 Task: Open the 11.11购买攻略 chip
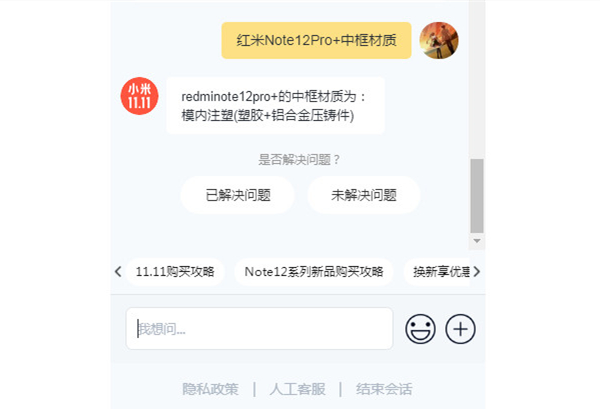[175, 271]
